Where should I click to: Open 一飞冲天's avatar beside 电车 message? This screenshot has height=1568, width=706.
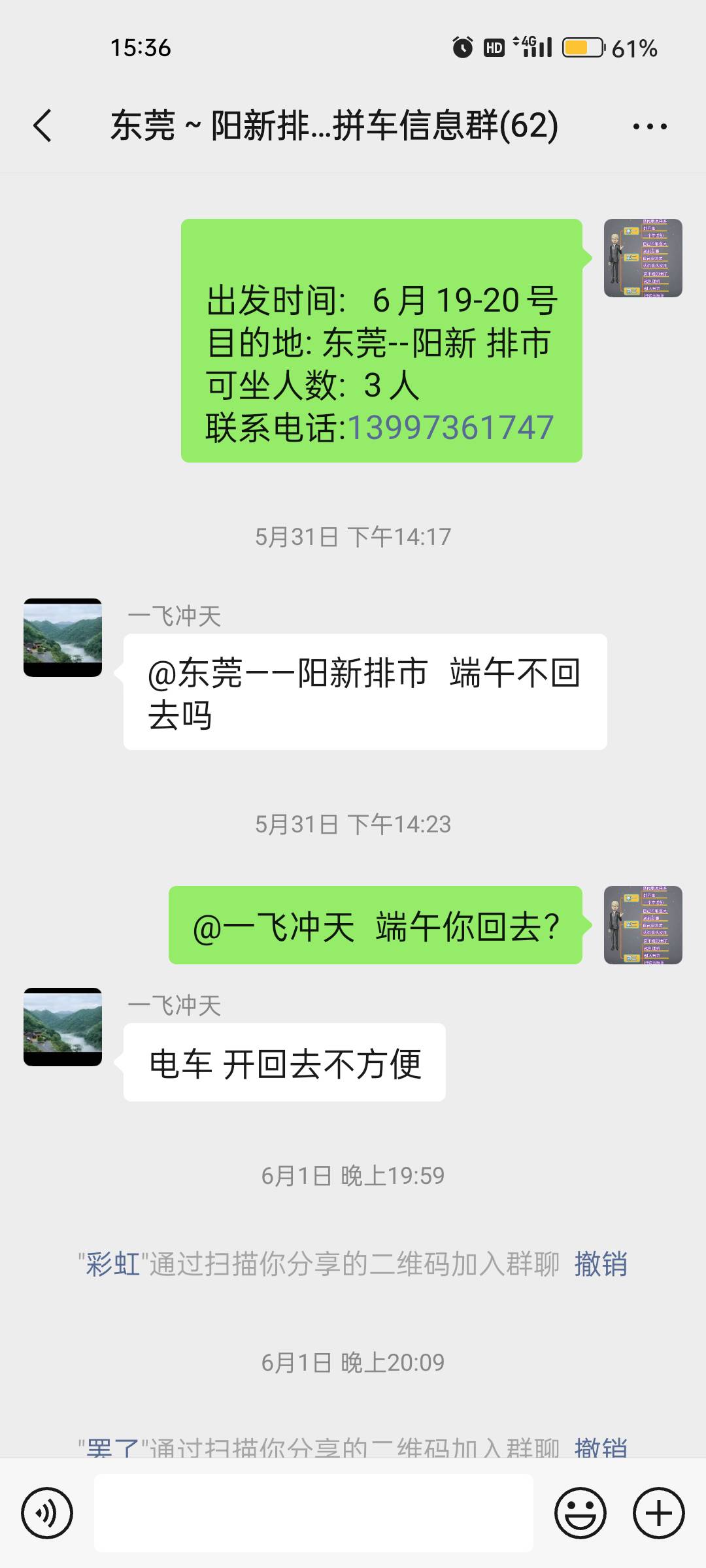[x=63, y=1027]
